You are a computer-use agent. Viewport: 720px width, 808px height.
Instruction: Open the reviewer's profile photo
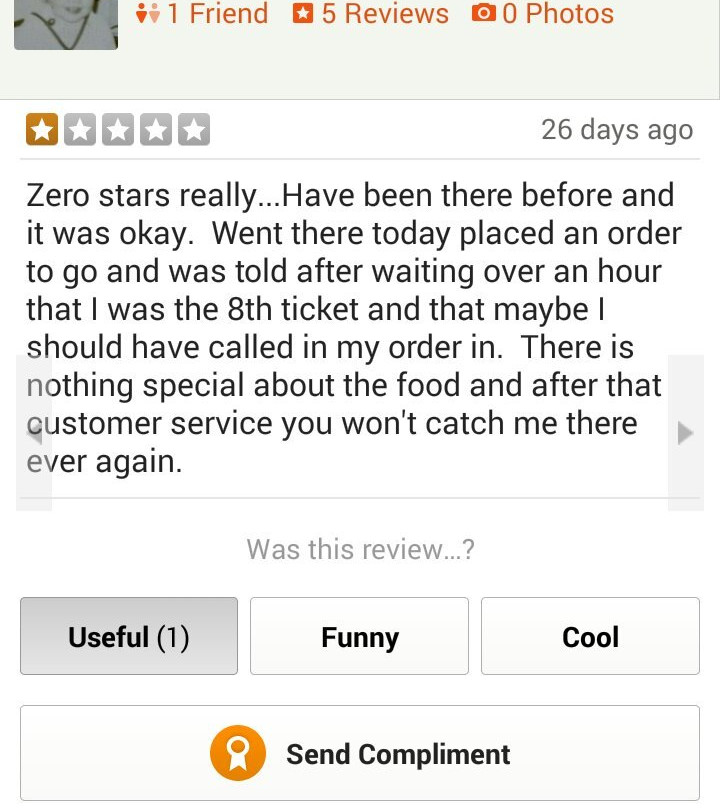coord(66,22)
